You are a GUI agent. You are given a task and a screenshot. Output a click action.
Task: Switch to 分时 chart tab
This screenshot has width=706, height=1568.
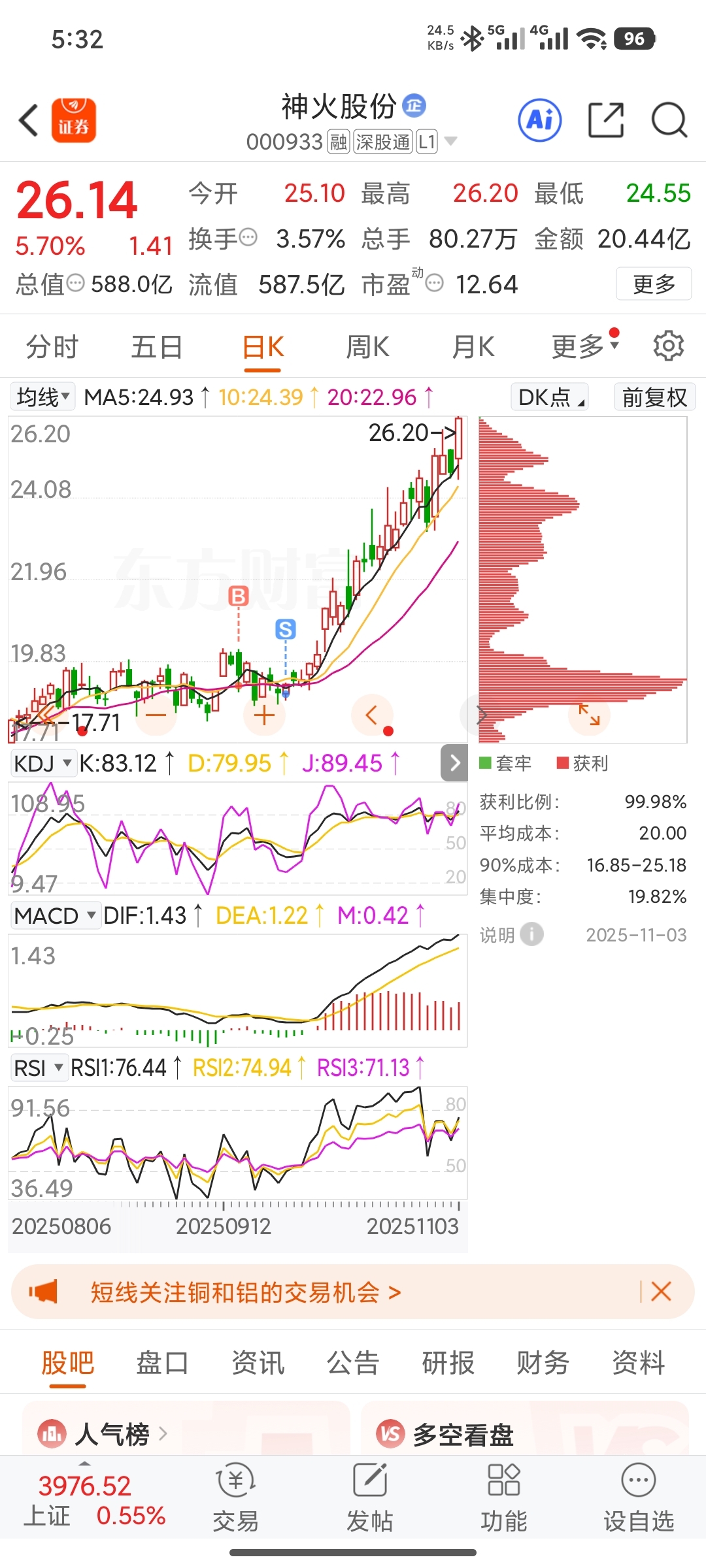pyautogui.click(x=52, y=347)
